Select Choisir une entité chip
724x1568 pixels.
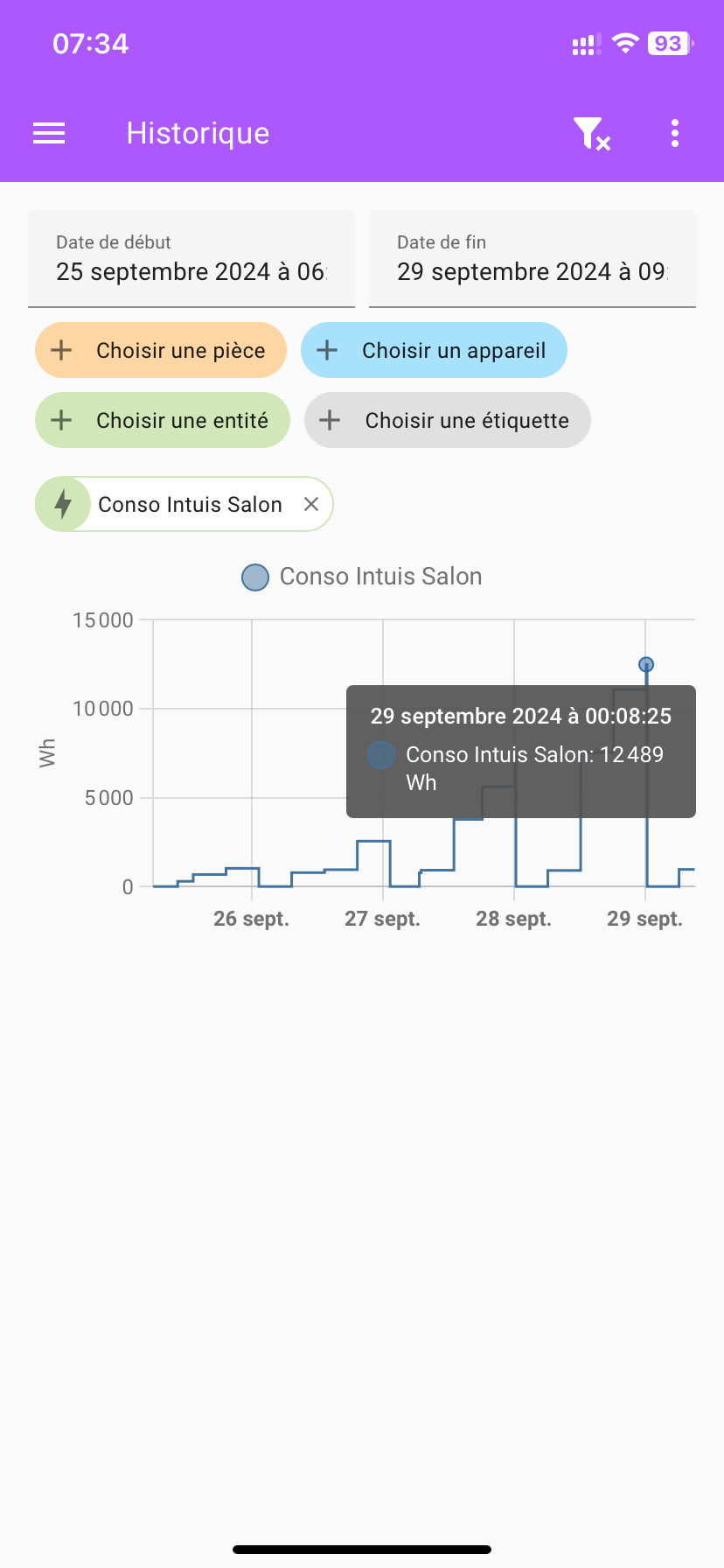pyautogui.click(x=163, y=420)
